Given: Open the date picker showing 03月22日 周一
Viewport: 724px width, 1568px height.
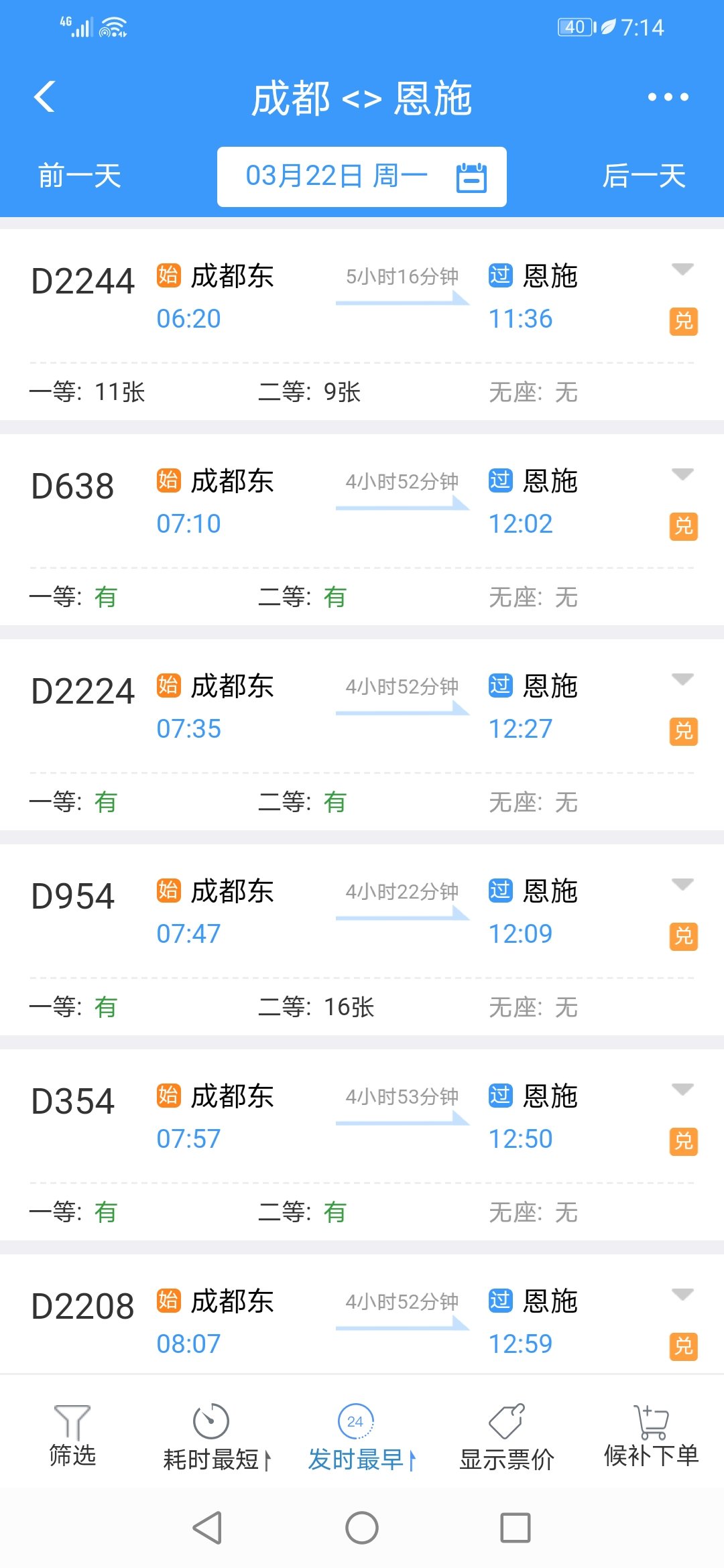Looking at the screenshot, I should 362,177.
